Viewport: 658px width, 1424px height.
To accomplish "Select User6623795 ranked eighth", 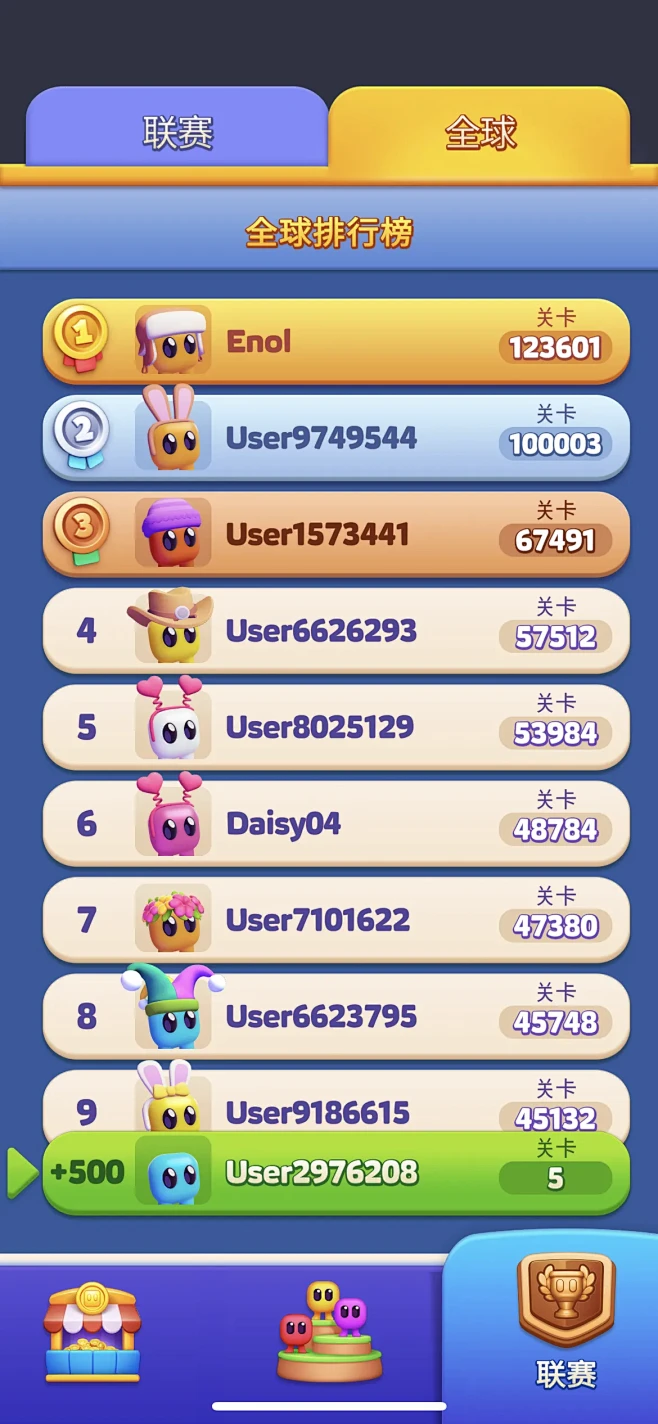I will click(336, 1016).
